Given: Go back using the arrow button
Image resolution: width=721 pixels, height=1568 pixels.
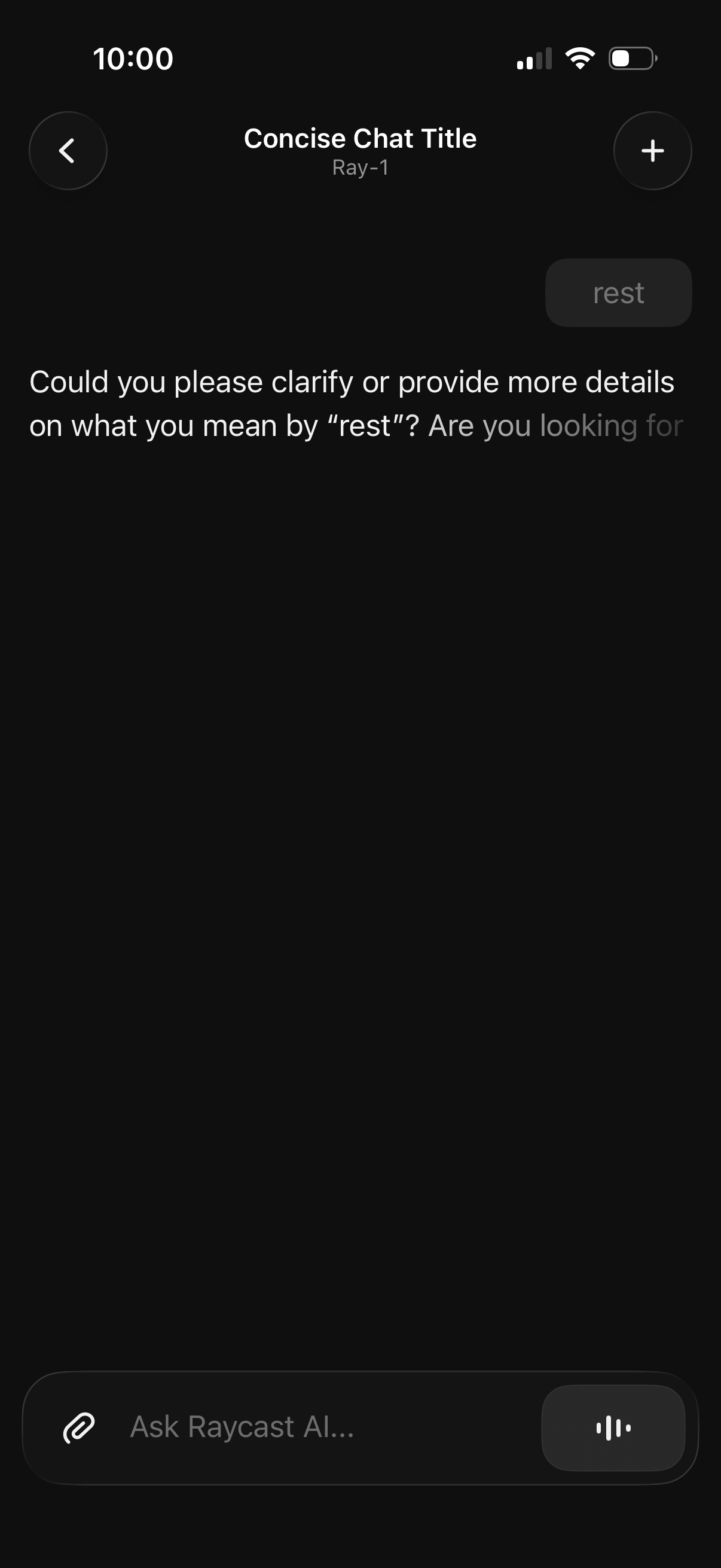Looking at the screenshot, I should click(68, 151).
